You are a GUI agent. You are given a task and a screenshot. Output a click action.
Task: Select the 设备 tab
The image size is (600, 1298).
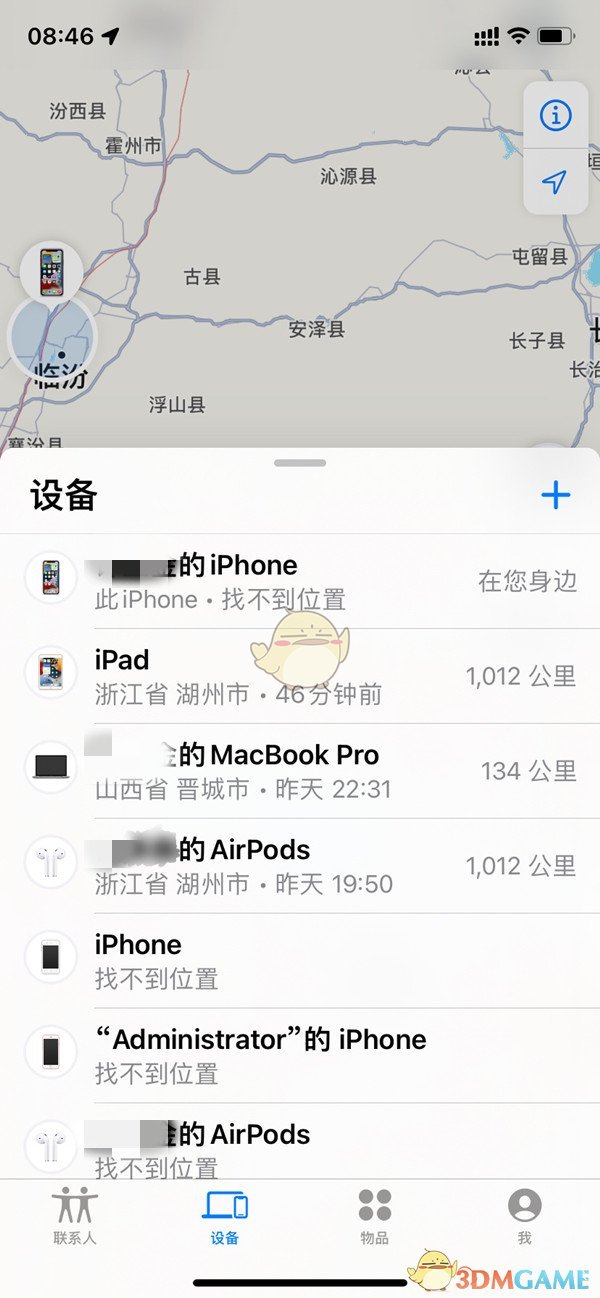coord(225,1215)
